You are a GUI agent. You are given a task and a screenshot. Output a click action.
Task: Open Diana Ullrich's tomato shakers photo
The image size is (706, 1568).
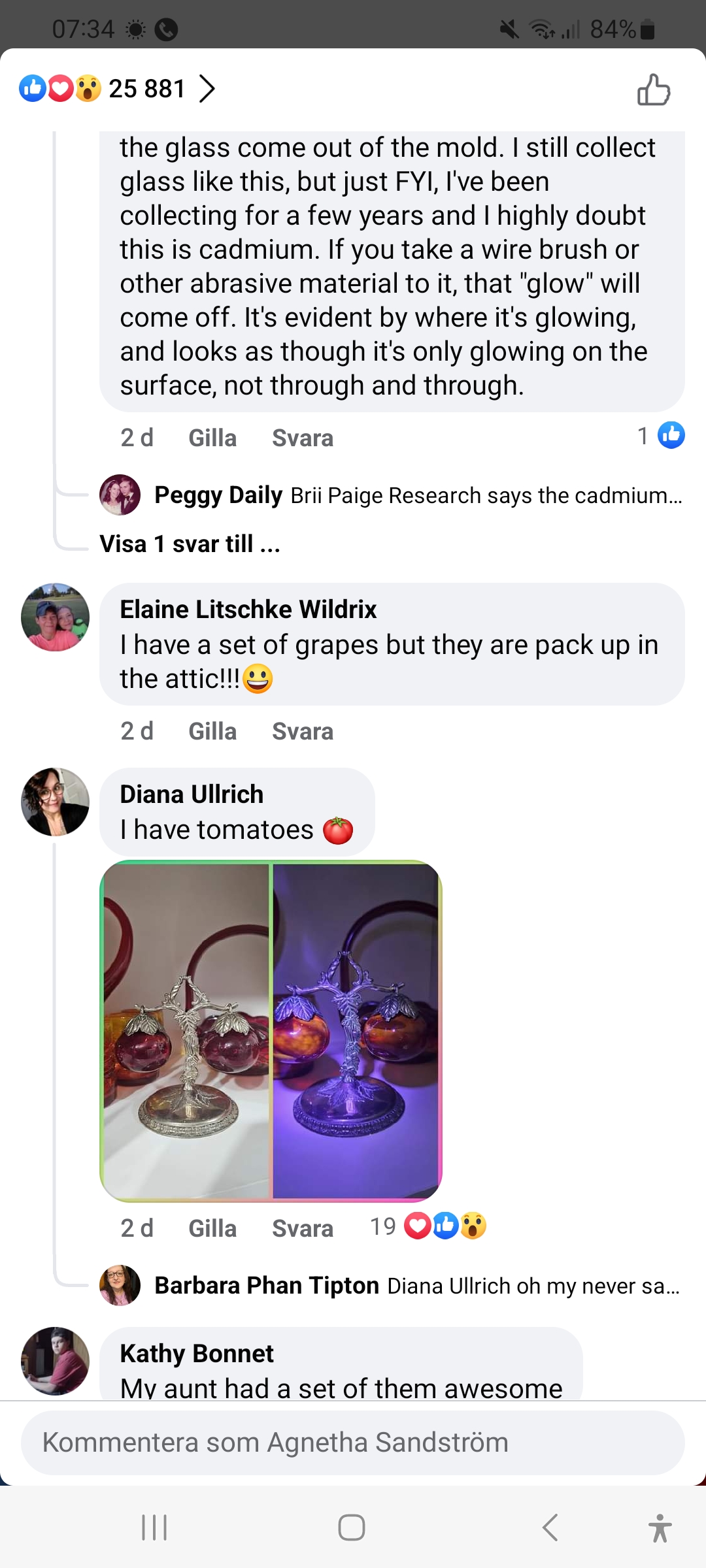[x=271, y=1031]
